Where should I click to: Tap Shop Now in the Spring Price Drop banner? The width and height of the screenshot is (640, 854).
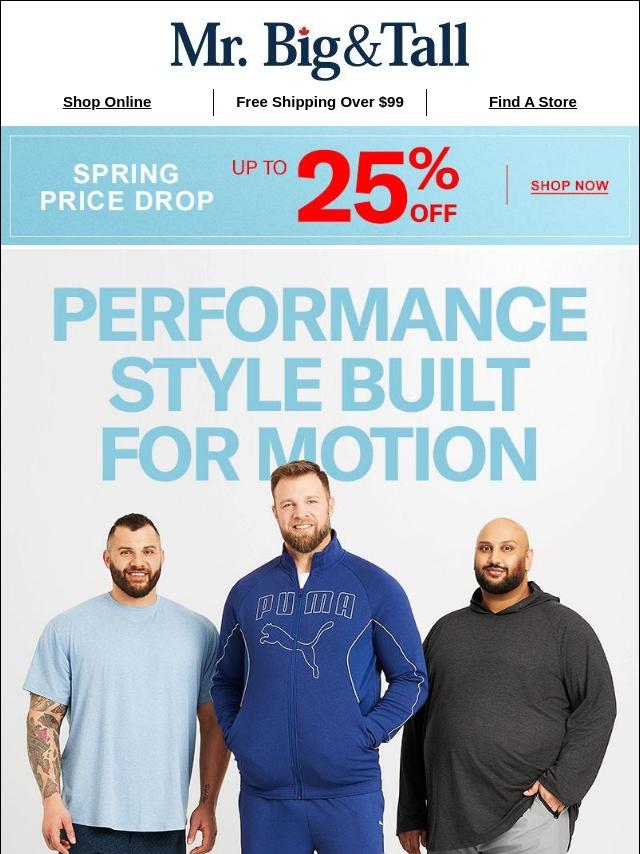569,186
